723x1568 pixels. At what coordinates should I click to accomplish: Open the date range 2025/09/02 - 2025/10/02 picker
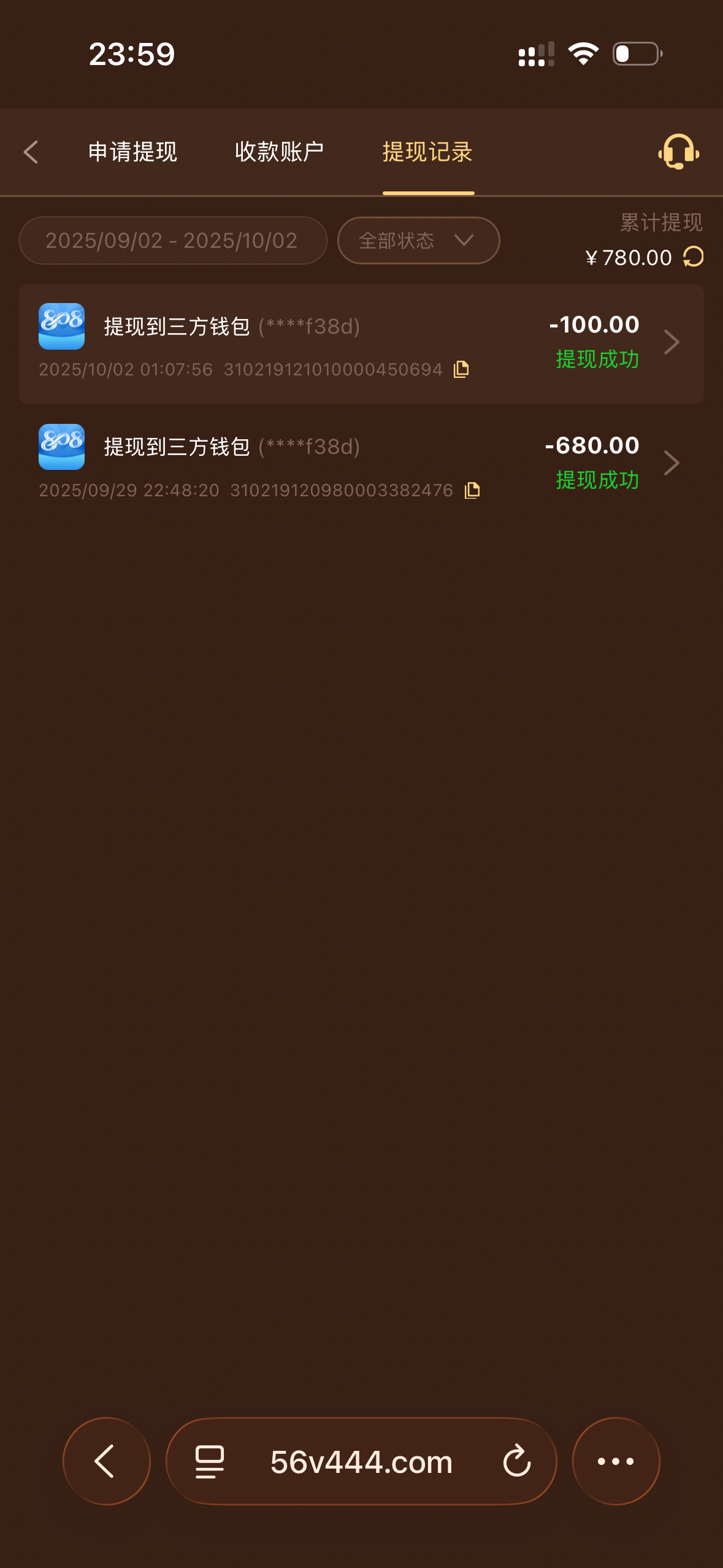coord(172,240)
